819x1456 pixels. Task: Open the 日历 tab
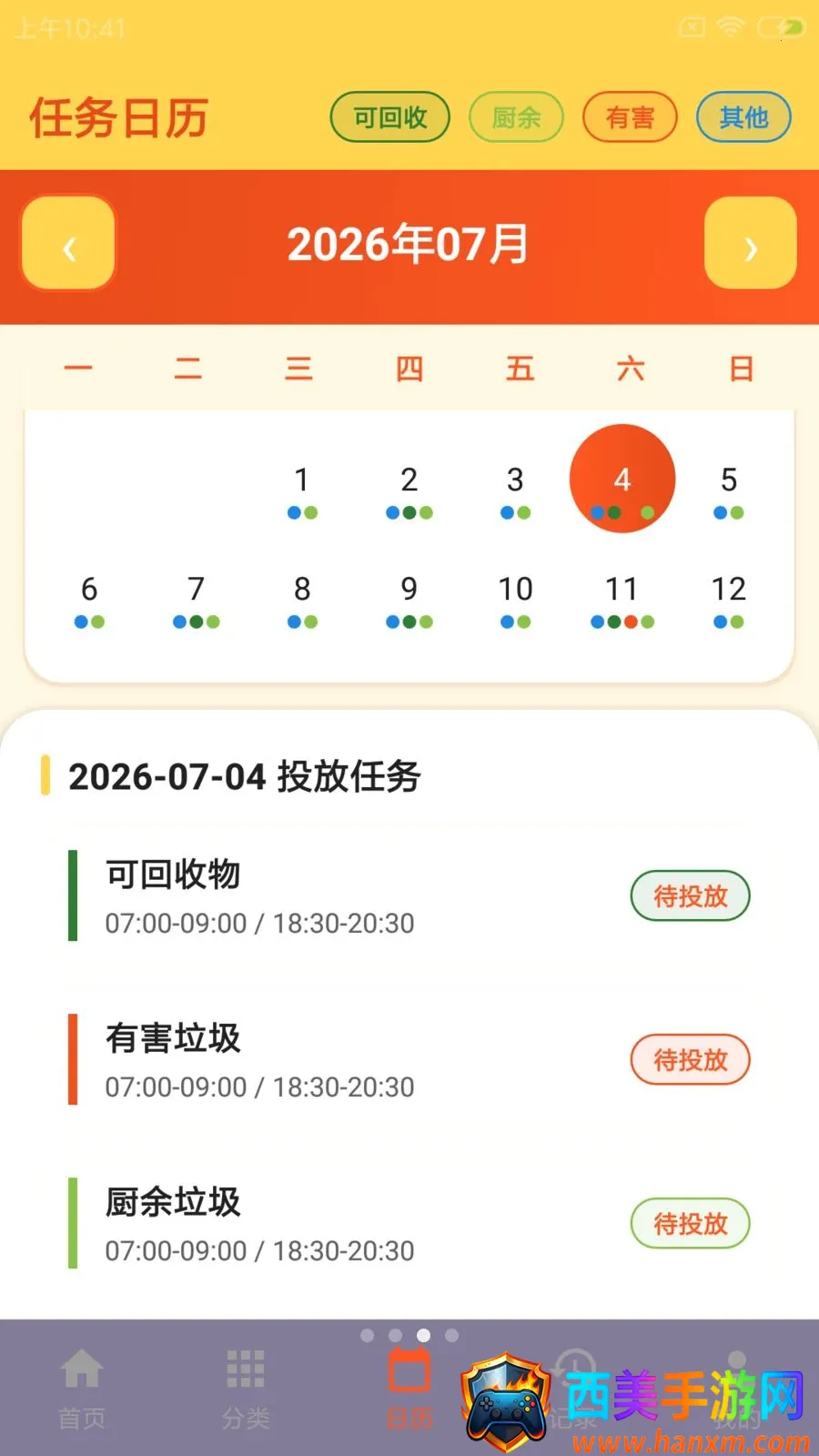point(409,1388)
